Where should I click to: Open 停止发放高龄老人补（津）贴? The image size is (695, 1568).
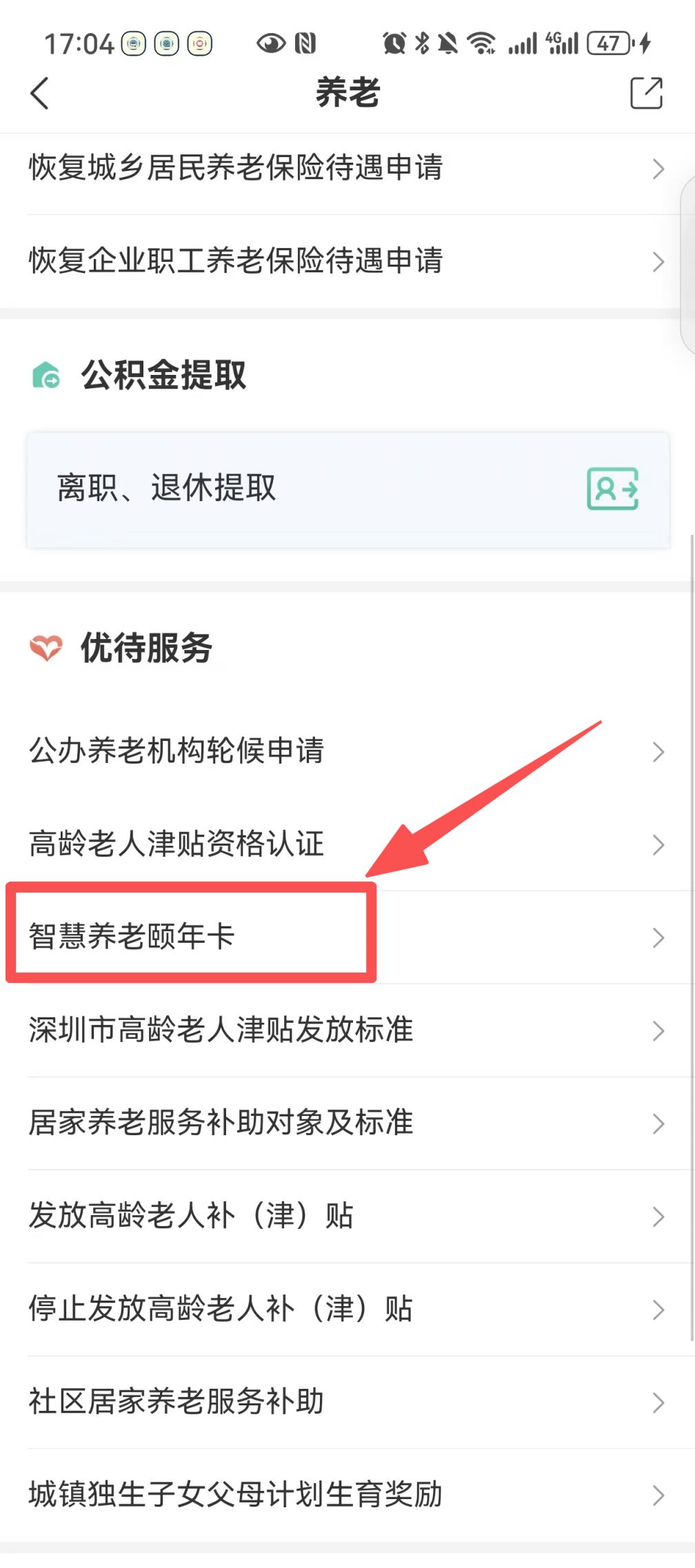345,1309
